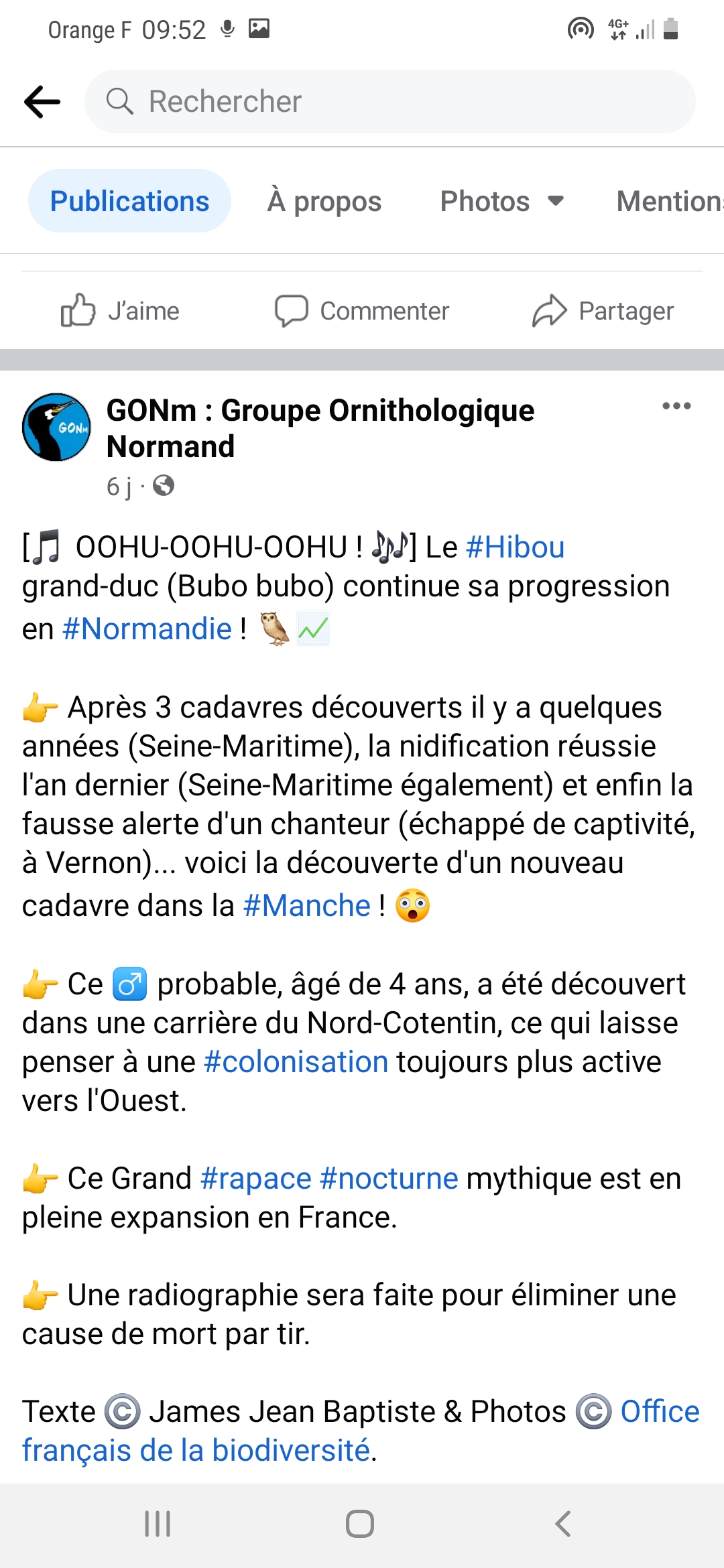Open the post's three-dot options menu
Viewport: 724px width, 1568px height.
pos(676,406)
